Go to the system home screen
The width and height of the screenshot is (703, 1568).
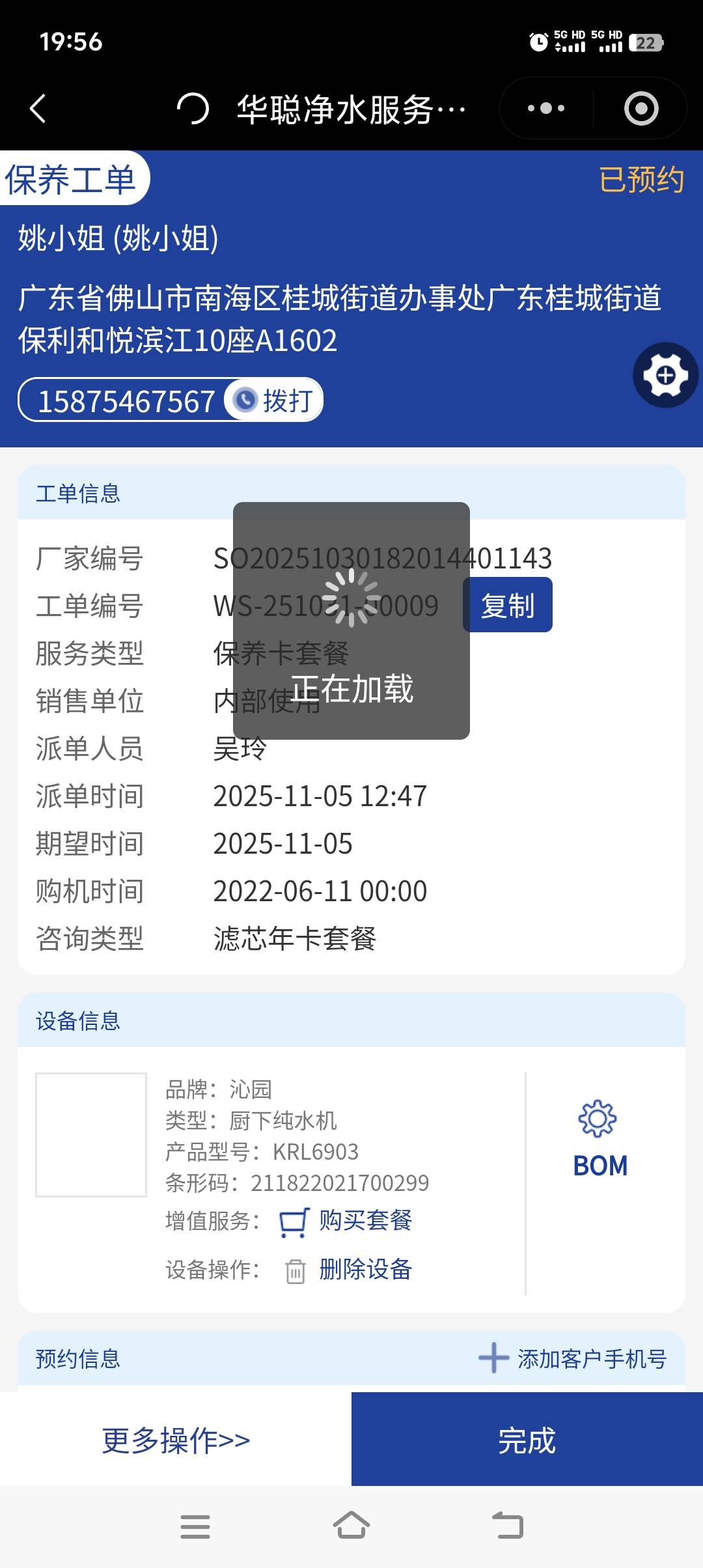351,1526
